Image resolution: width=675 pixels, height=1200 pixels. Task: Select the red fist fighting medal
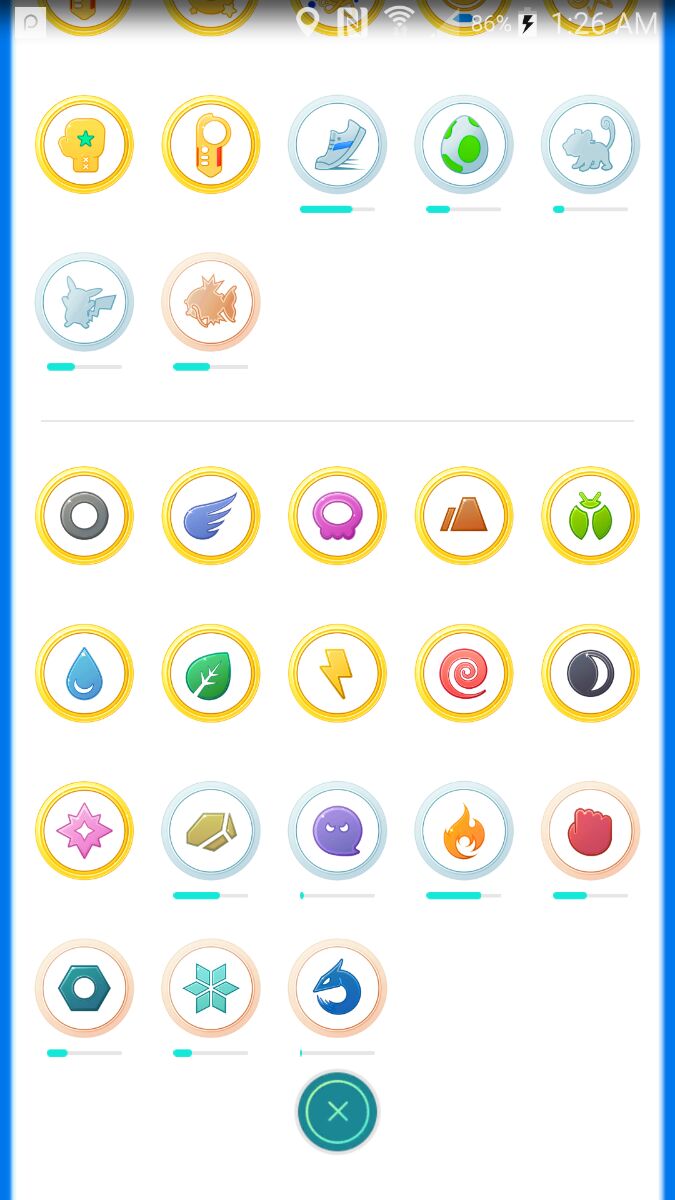point(591,831)
